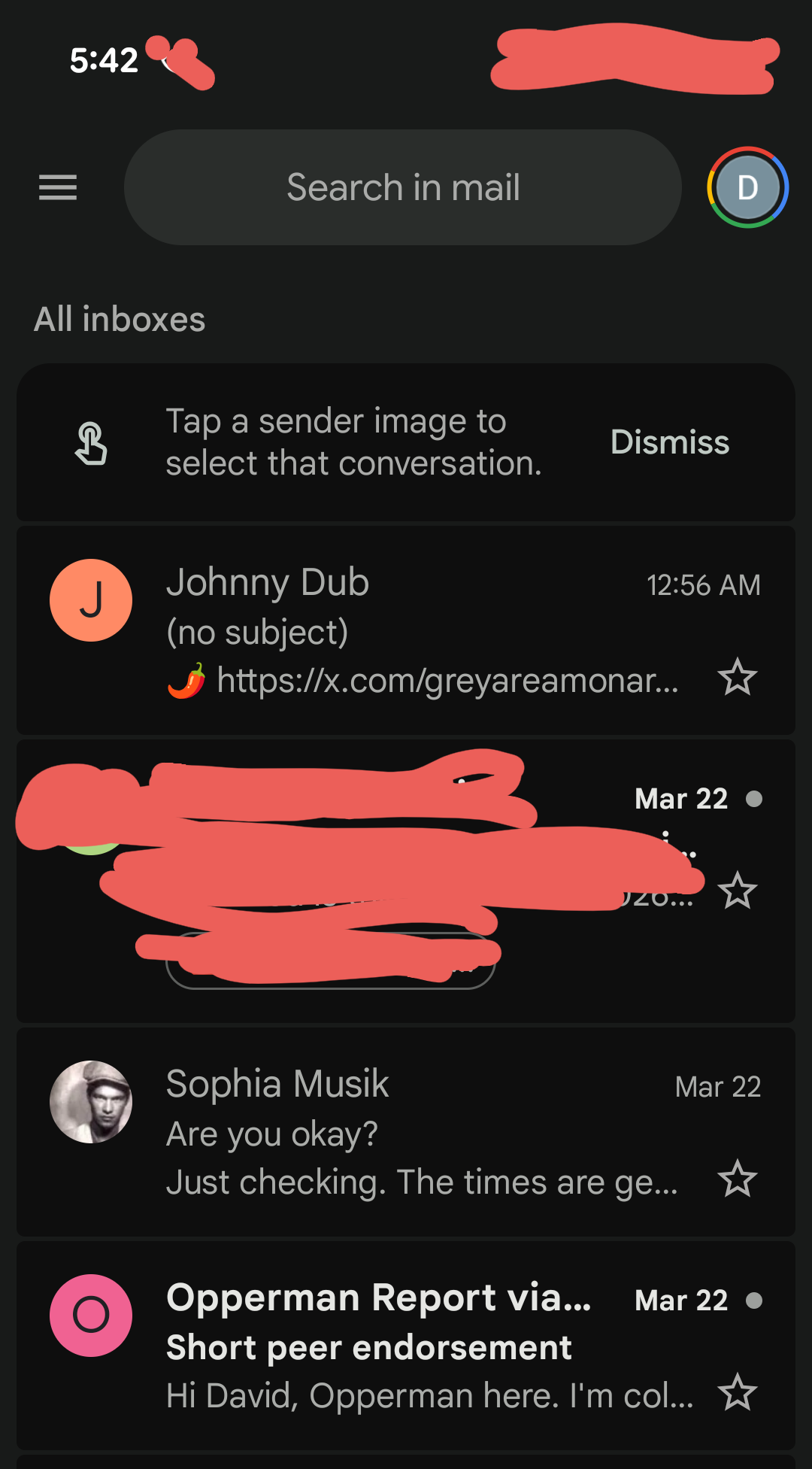This screenshot has width=812, height=1469.
Task: Star the Short peer endorsement email
Action: click(737, 1392)
